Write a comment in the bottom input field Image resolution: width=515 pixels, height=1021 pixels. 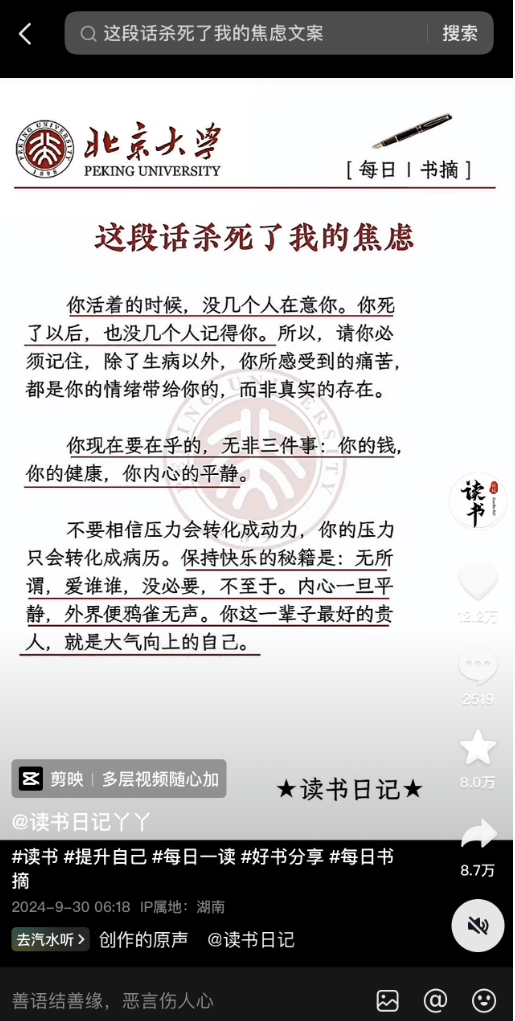[x=182, y=1000]
